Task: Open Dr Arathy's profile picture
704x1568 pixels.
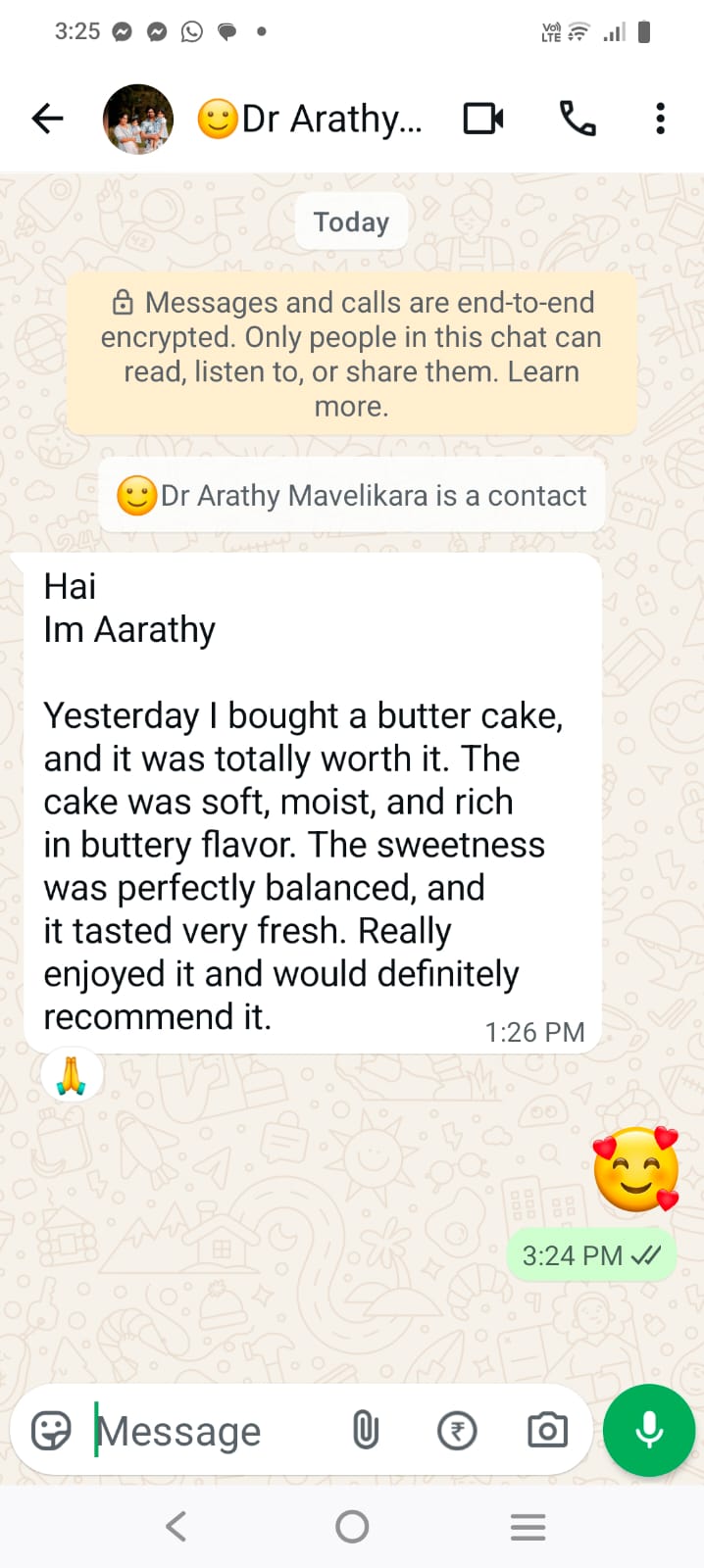Action: (x=138, y=120)
